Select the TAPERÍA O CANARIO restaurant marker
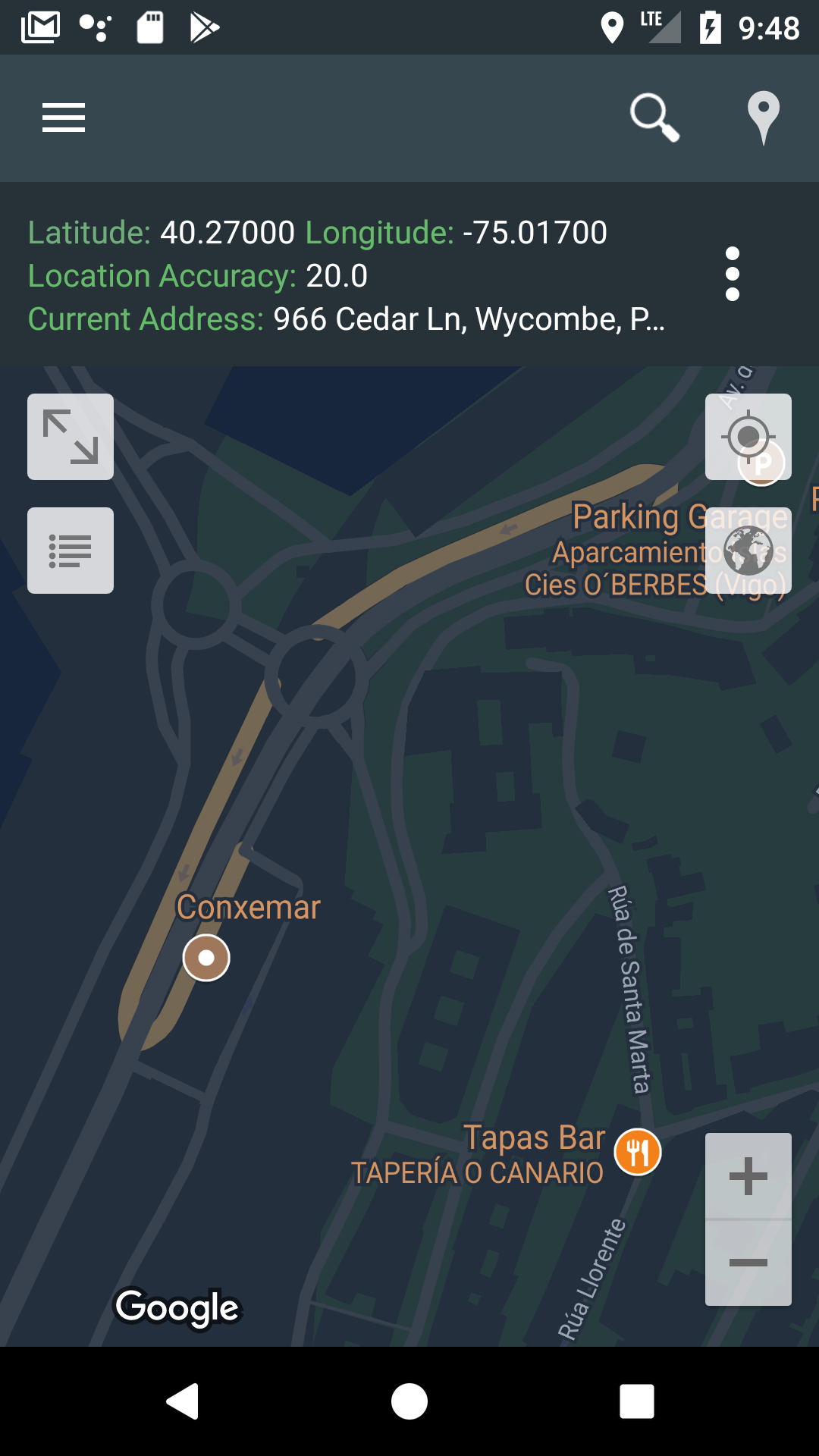The height and width of the screenshot is (1456, 819). point(638,1152)
